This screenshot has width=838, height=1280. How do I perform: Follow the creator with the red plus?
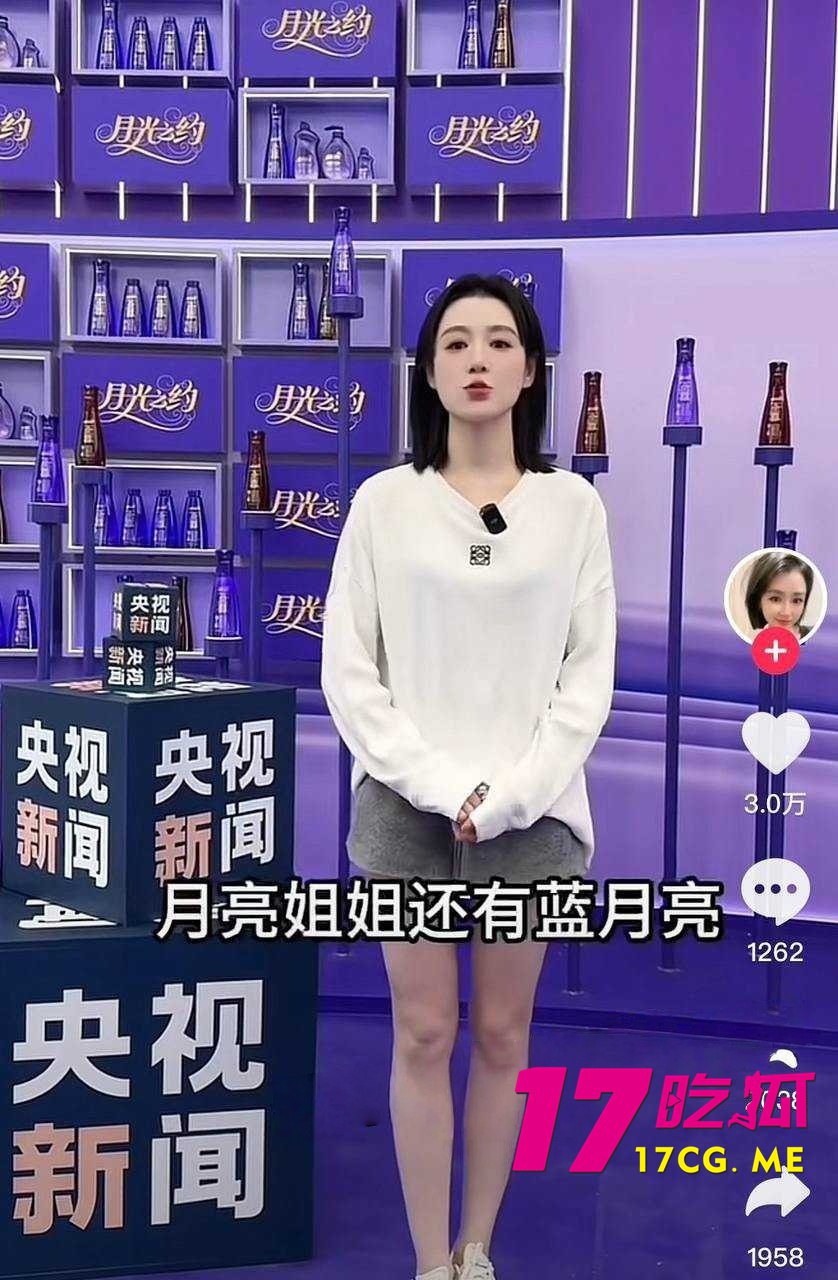point(775,654)
